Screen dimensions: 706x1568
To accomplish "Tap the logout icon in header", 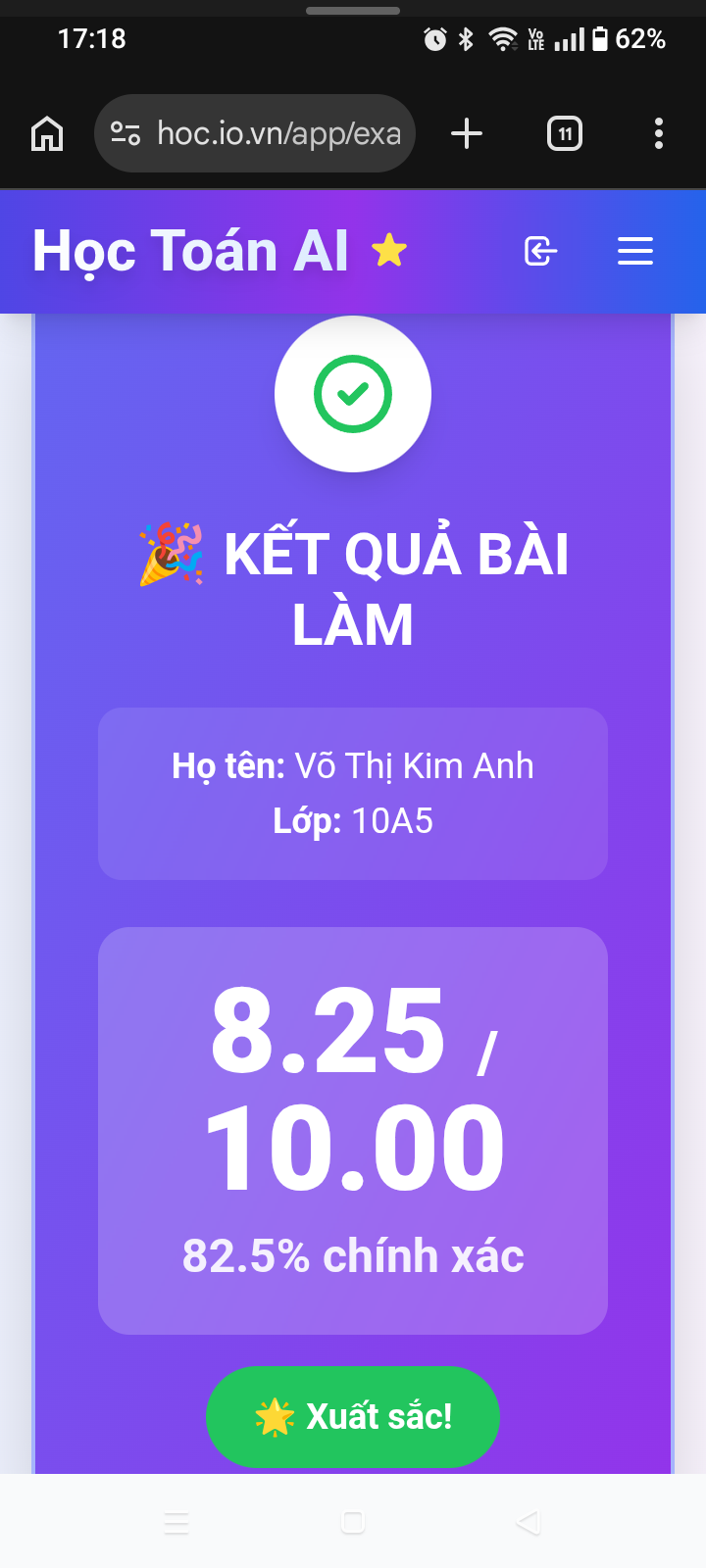I will 540,251.
